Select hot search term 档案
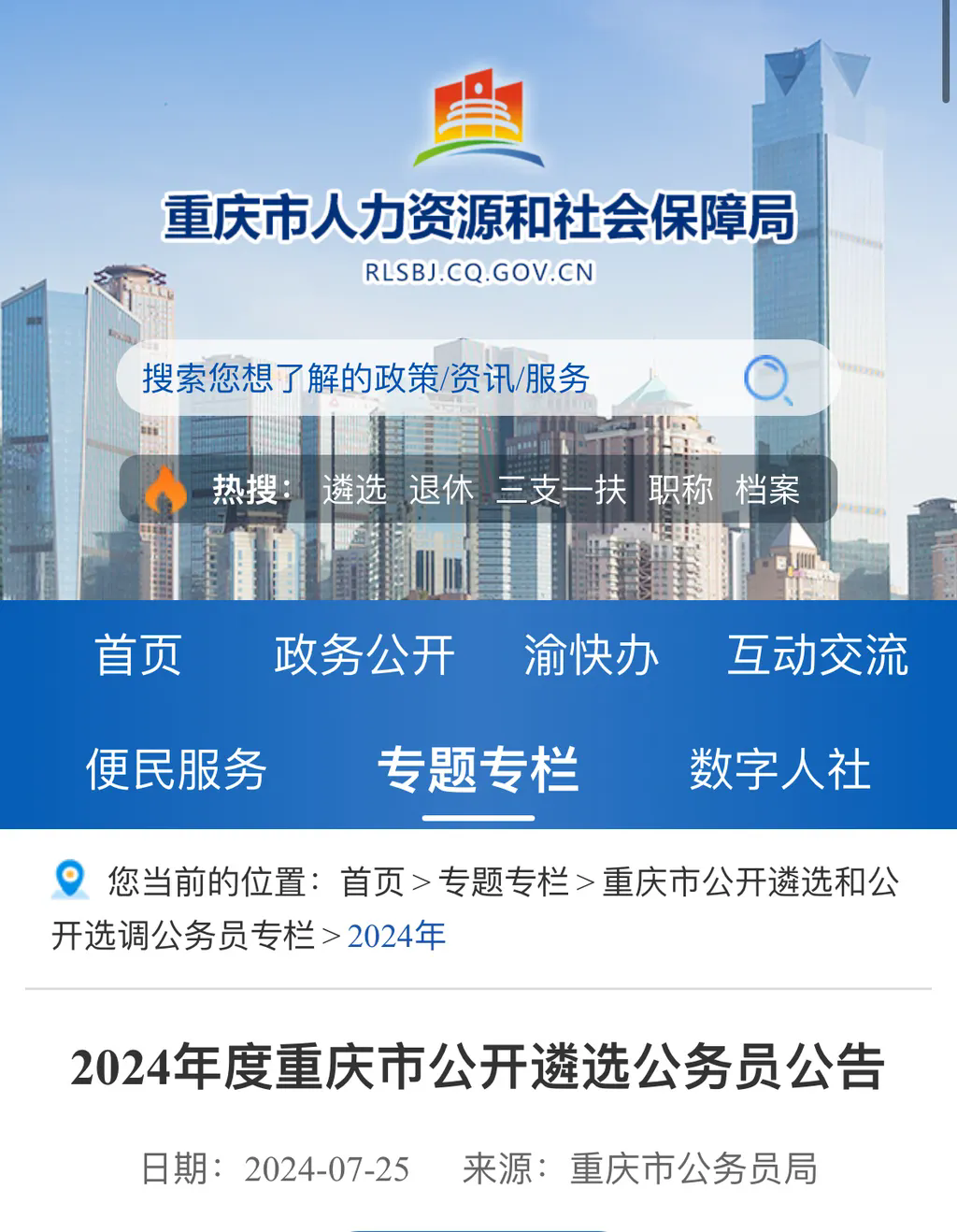The height and width of the screenshot is (1232, 957). point(767,489)
